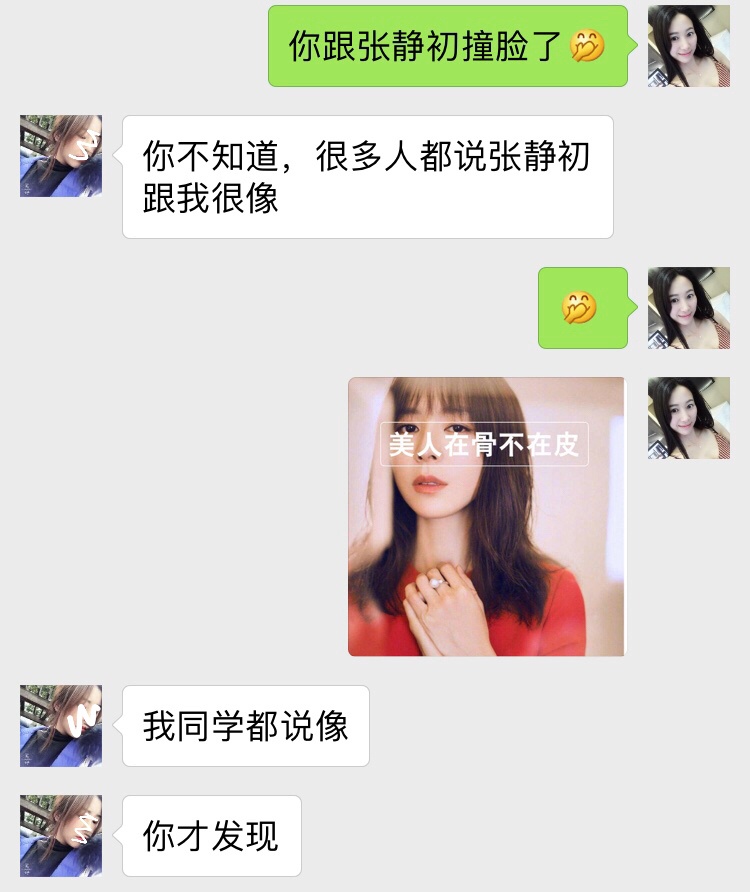Tap the avatar next to 你不知道 message
Screen dimensions: 750x892
(x=61, y=156)
